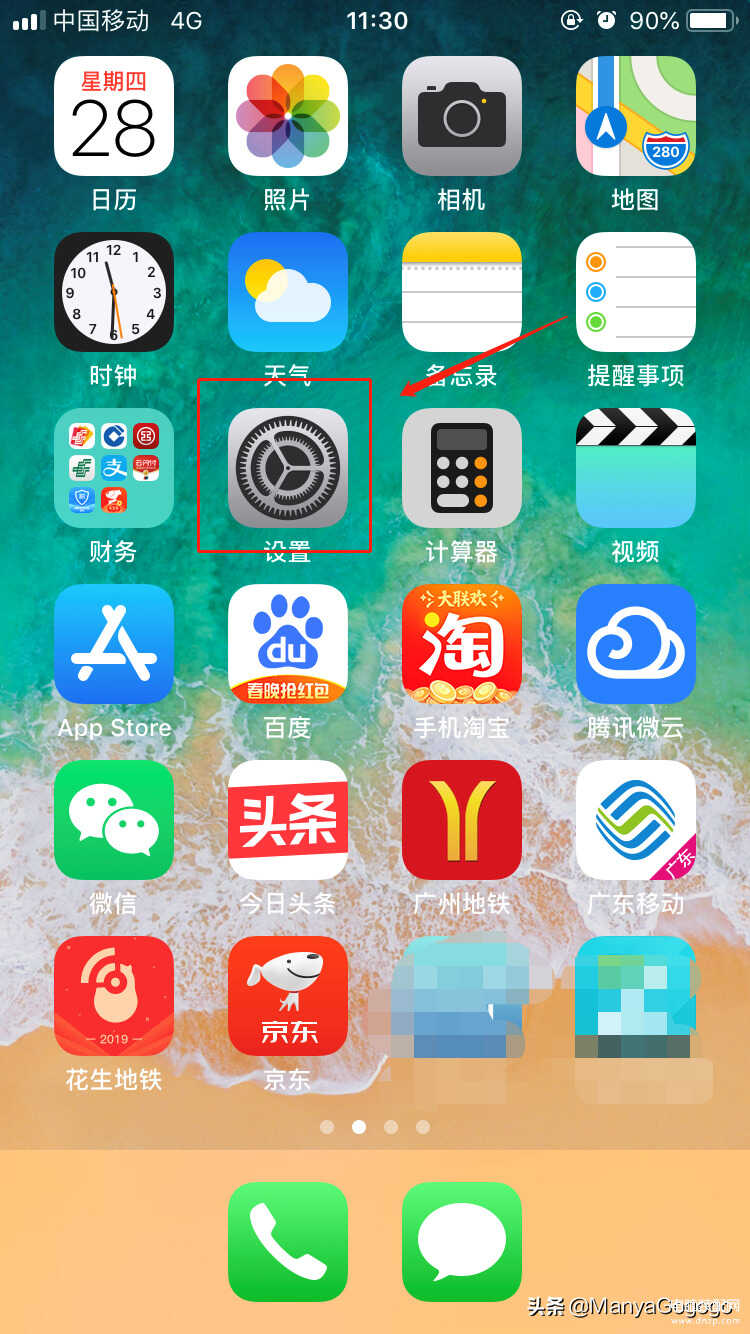Open 手机淘宝 Taobao

point(461,644)
